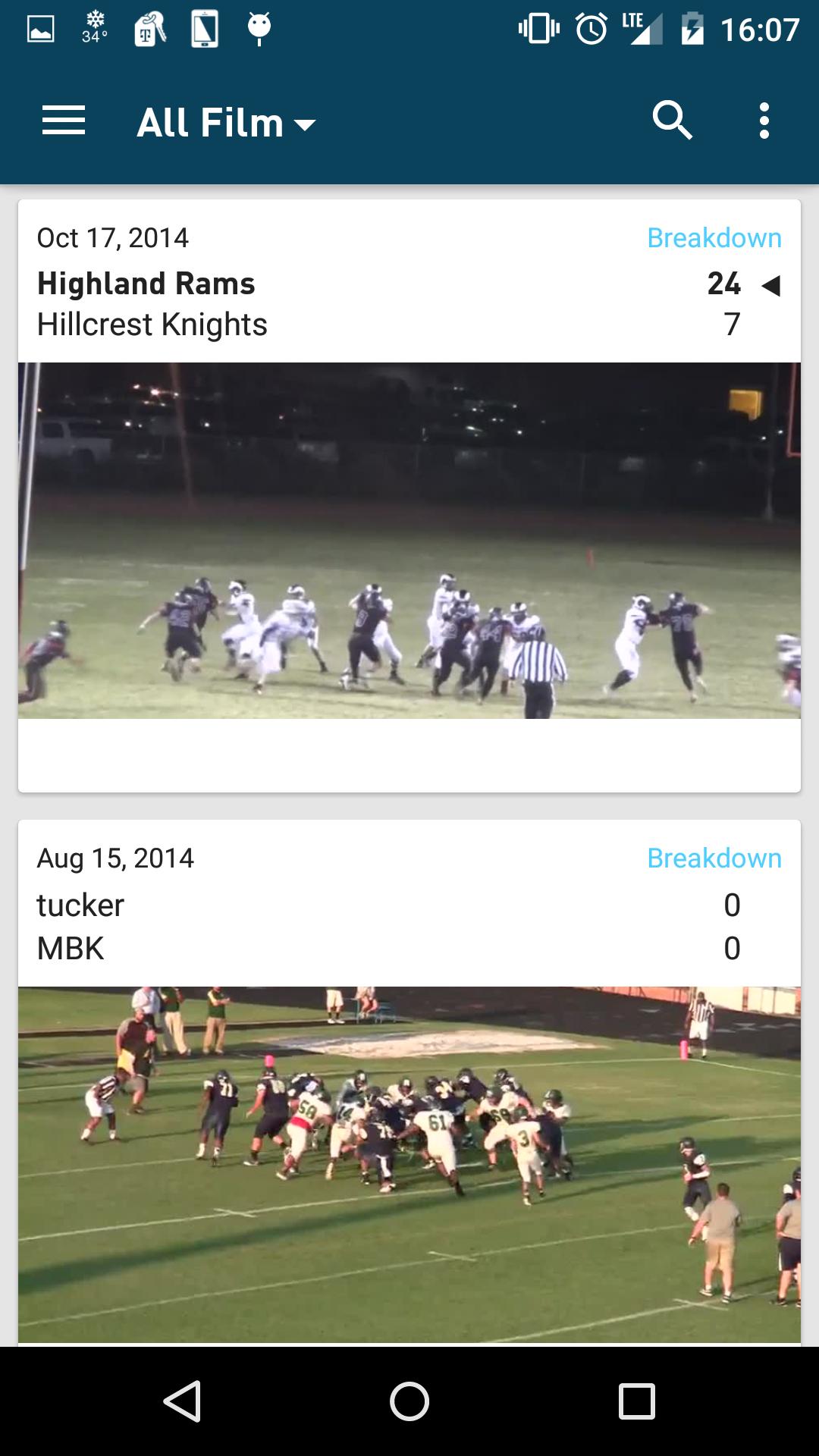
Task: Expand the All Film dropdown
Action: [226, 123]
